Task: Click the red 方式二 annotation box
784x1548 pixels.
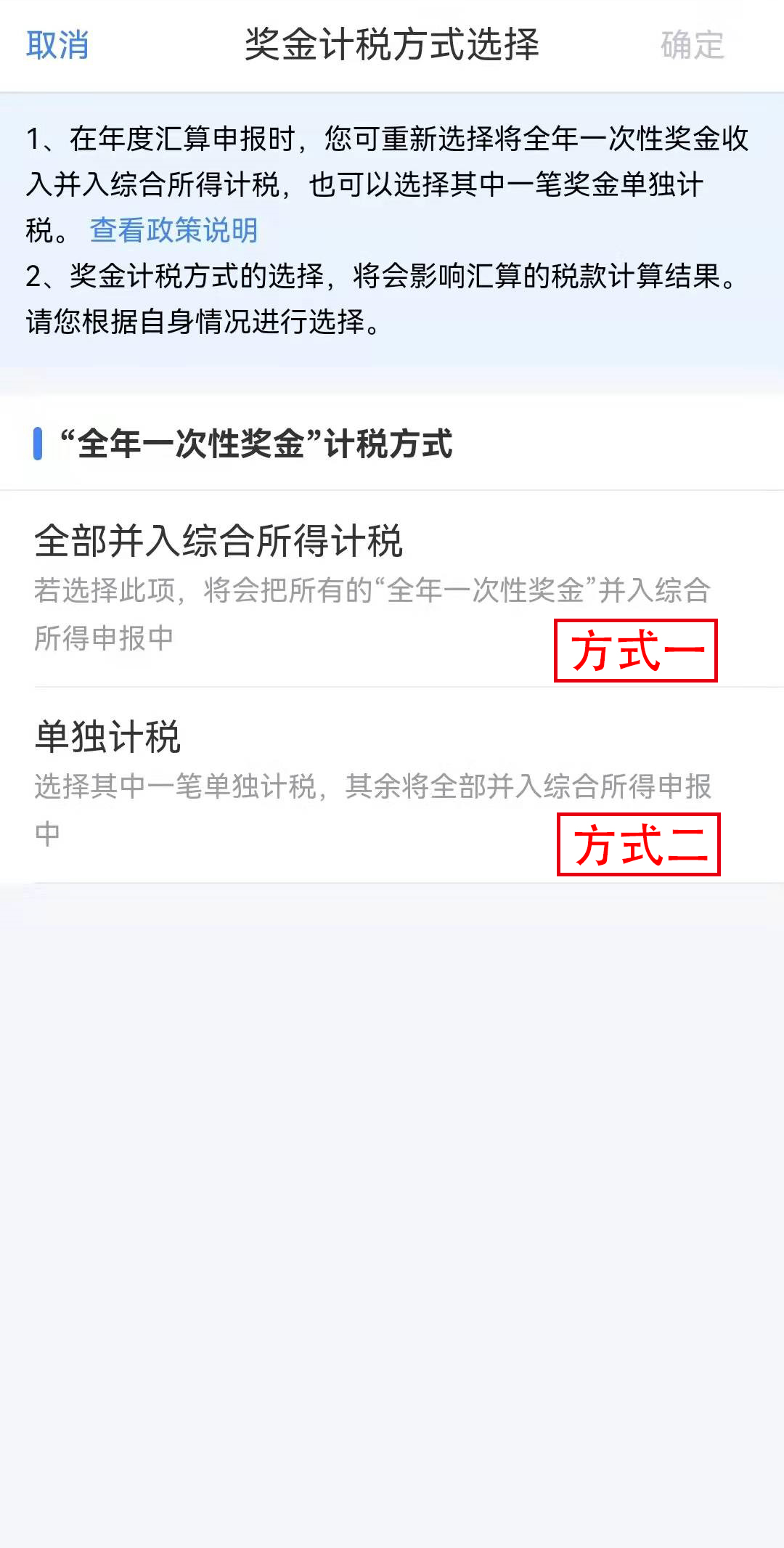Action: (637, 844)
